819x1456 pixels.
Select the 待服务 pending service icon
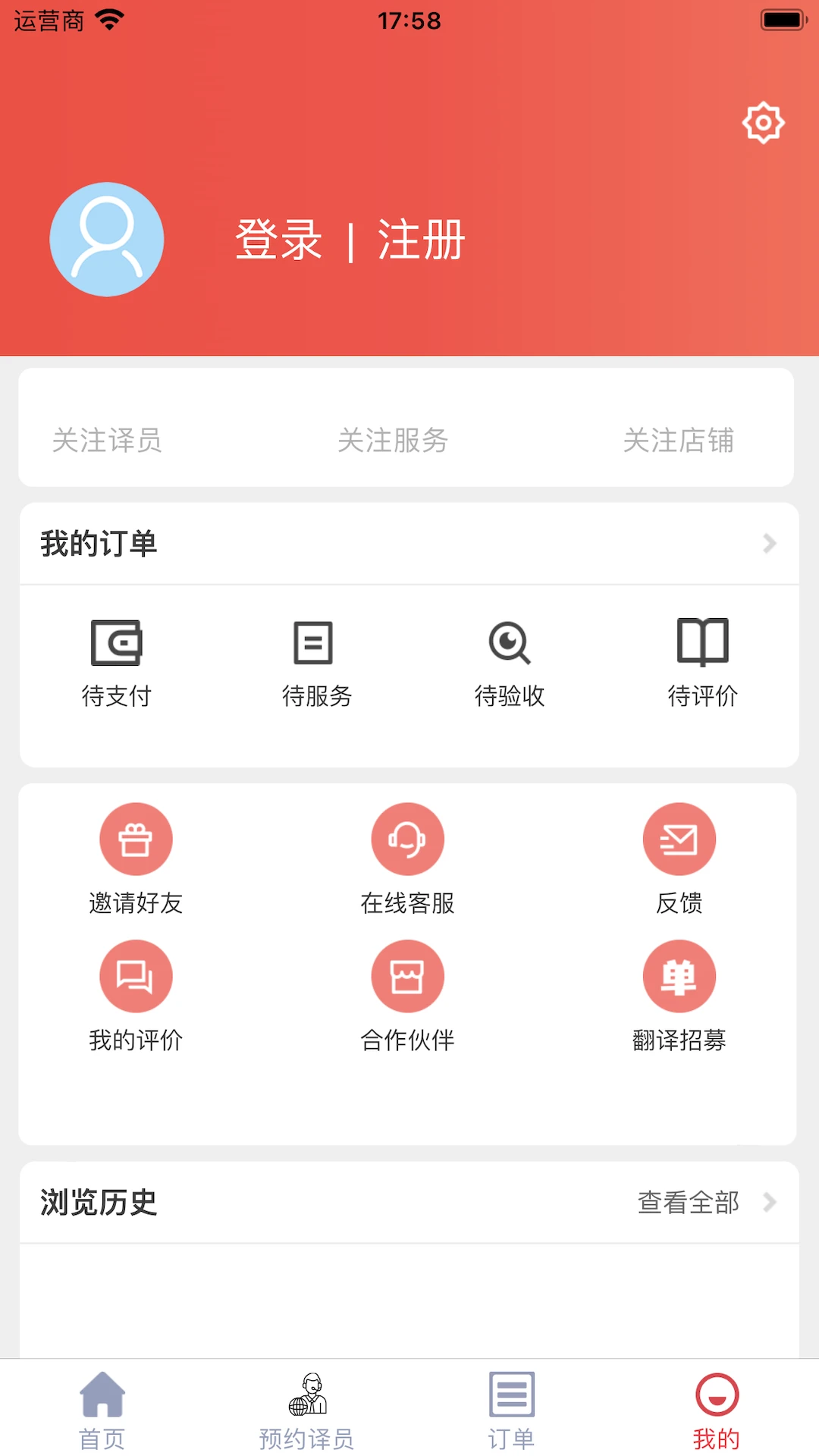pyautogui.click(x=313, y=660)
